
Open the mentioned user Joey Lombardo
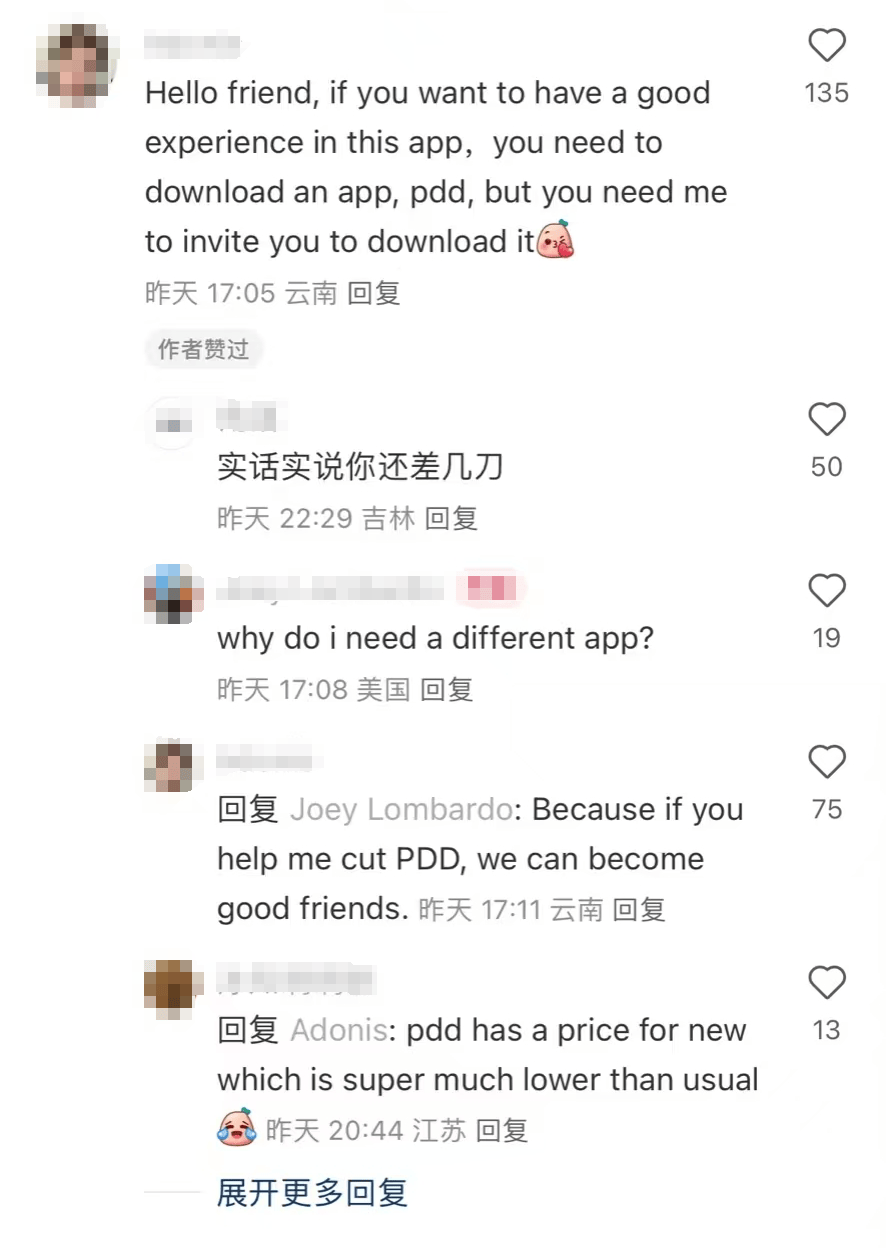[400, 810]
